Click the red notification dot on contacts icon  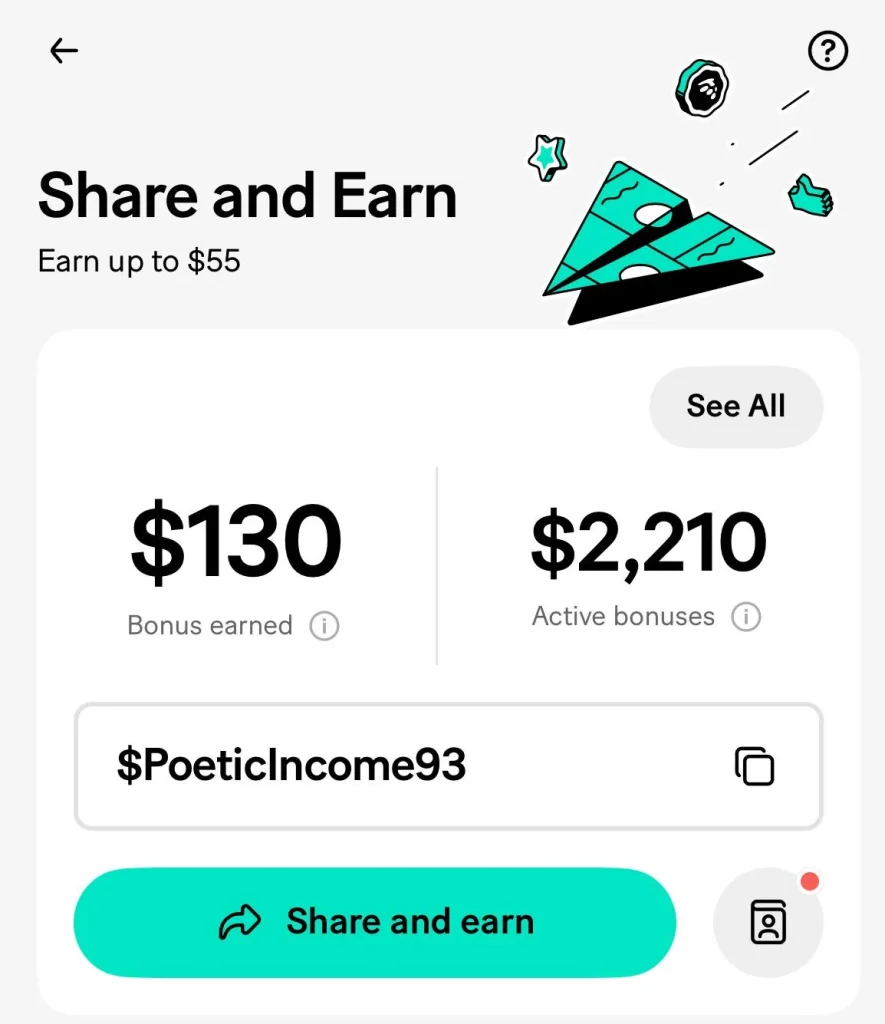(x=811, y=882)
